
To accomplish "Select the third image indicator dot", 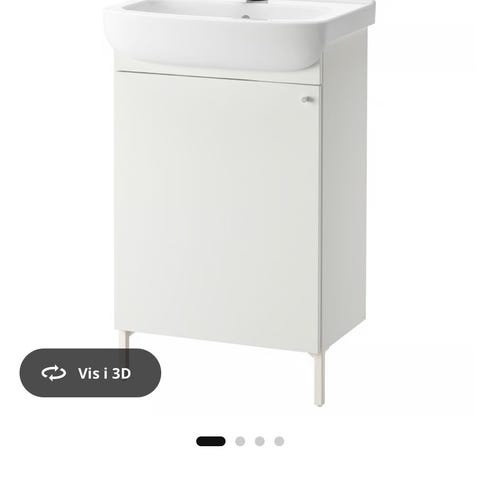I will (260, 441).
